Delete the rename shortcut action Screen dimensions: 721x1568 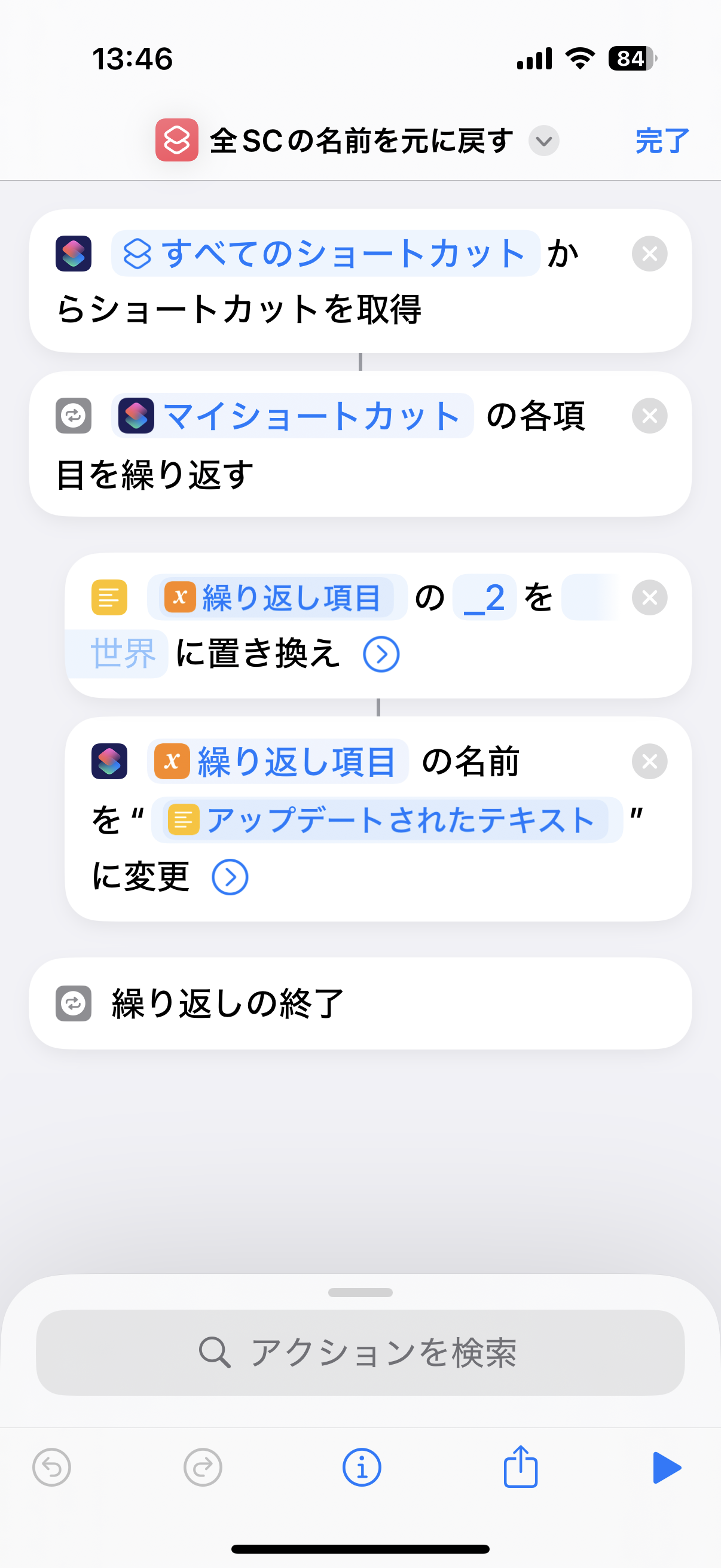click(649, 761)
